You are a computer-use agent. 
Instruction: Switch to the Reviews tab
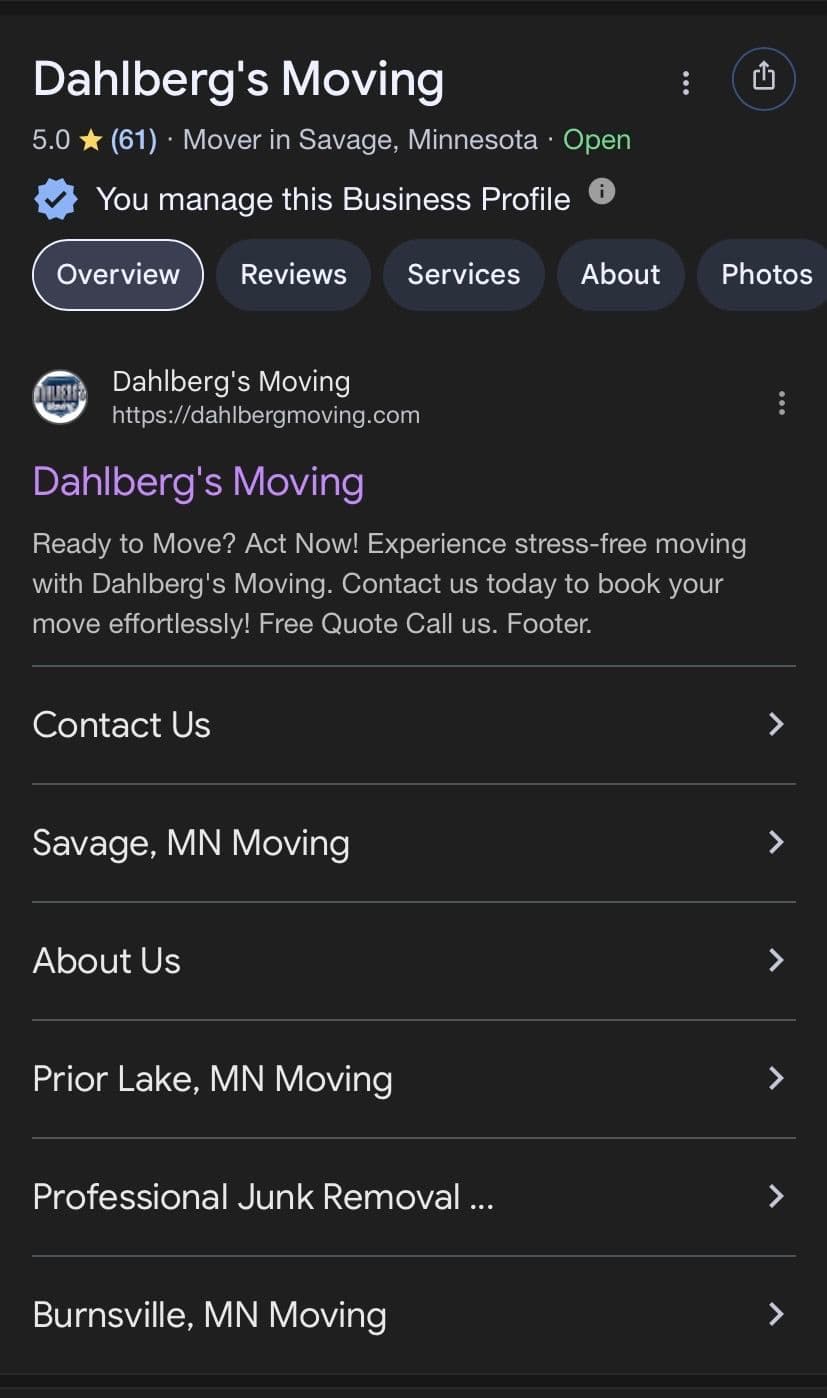pyautogui.click(x=293, y=275)
